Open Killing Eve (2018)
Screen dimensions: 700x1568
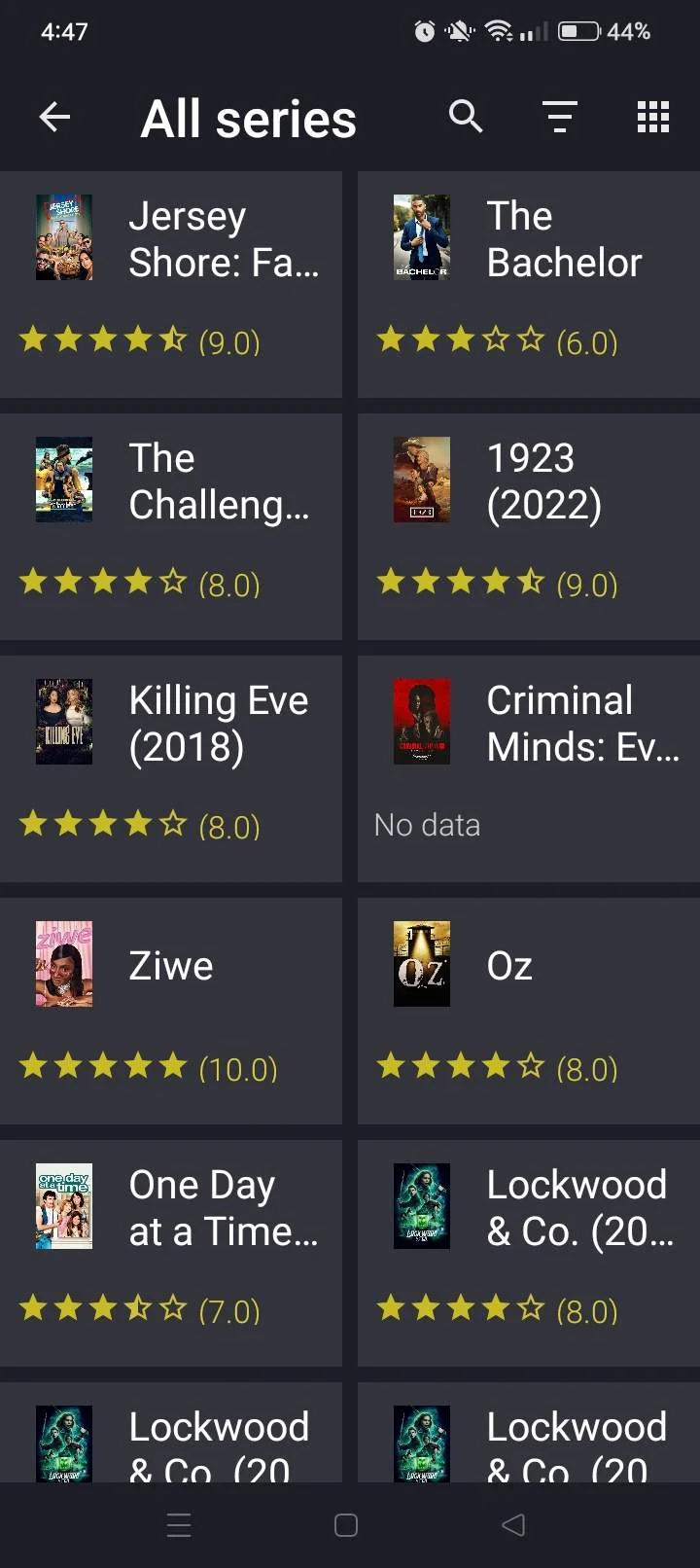click(171, 768)
